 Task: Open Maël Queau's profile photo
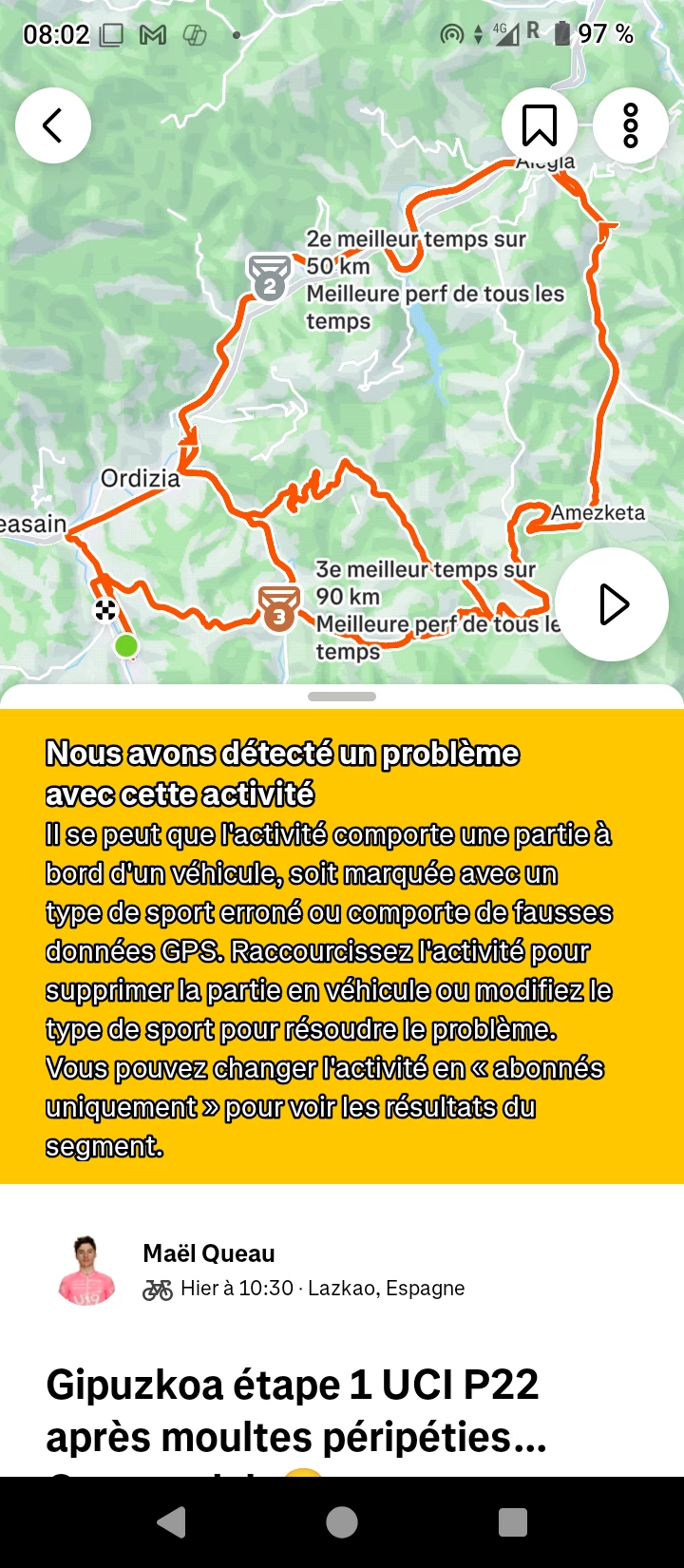tap(86, 1272)
